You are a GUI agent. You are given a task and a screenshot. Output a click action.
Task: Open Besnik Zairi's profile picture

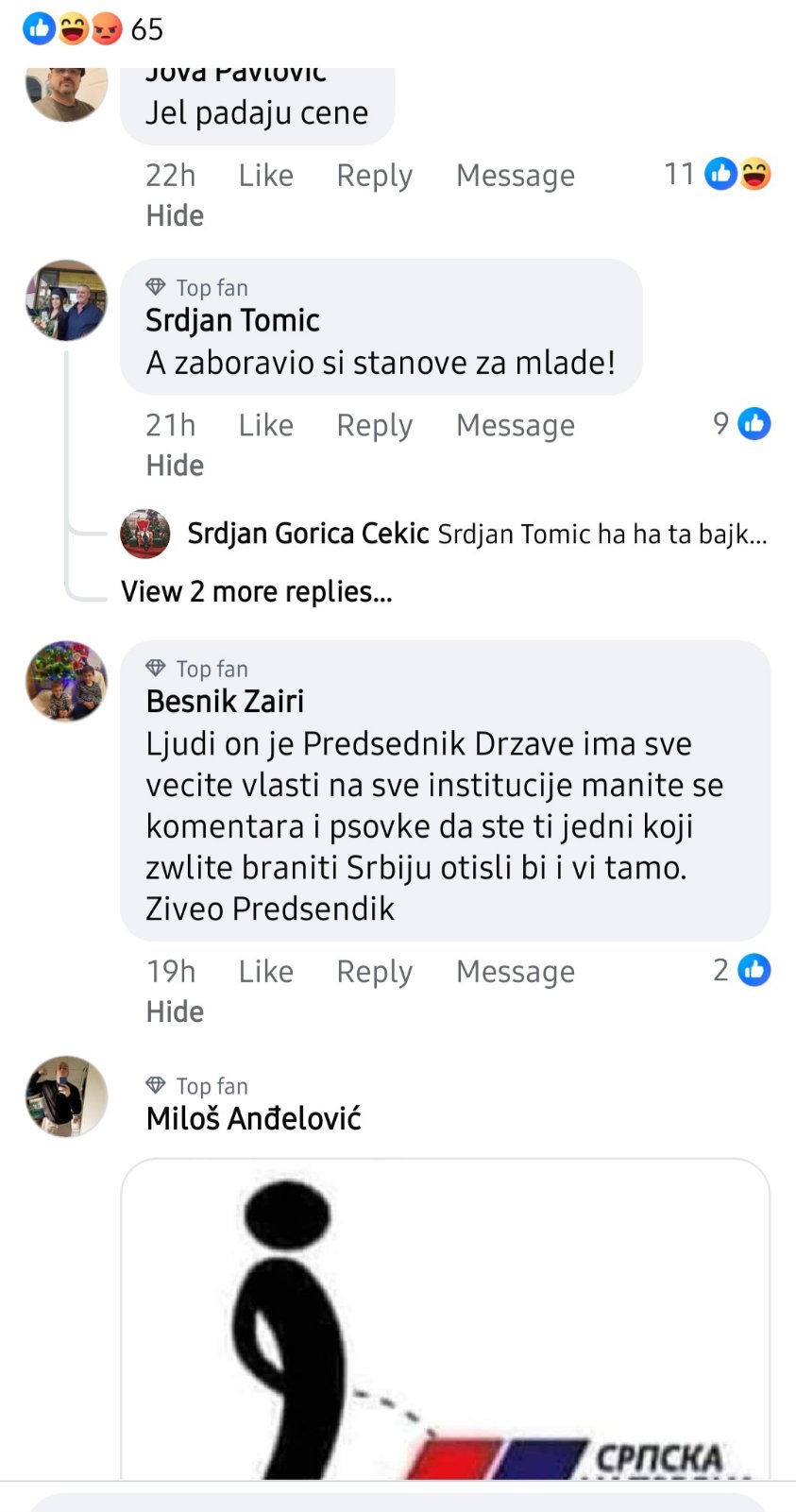click(66, 682)
